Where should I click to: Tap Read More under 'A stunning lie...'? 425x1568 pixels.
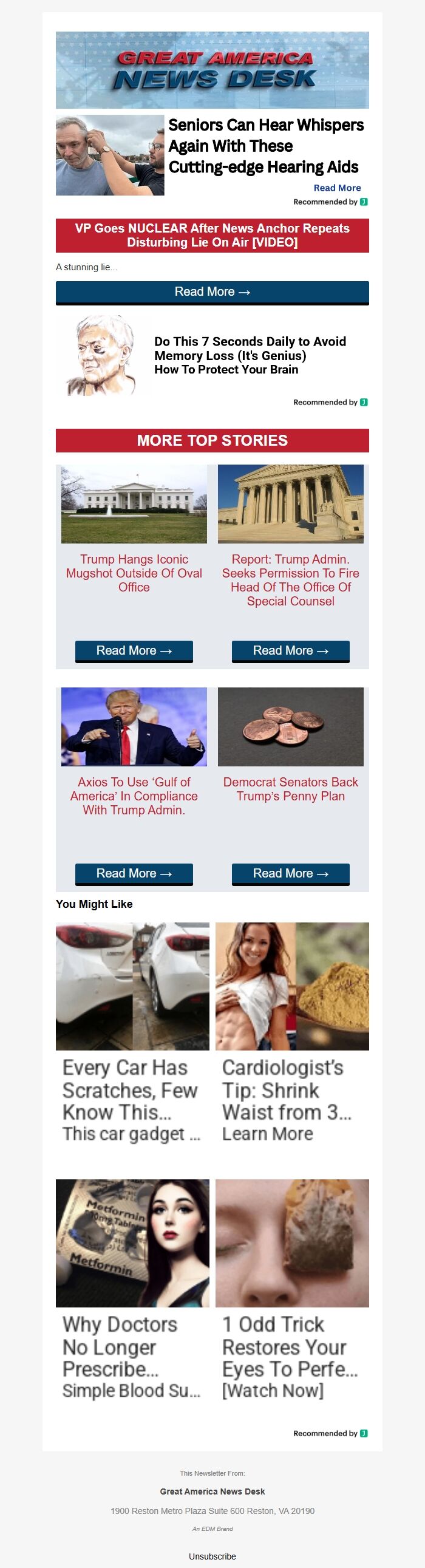click(x=212, y=292)
